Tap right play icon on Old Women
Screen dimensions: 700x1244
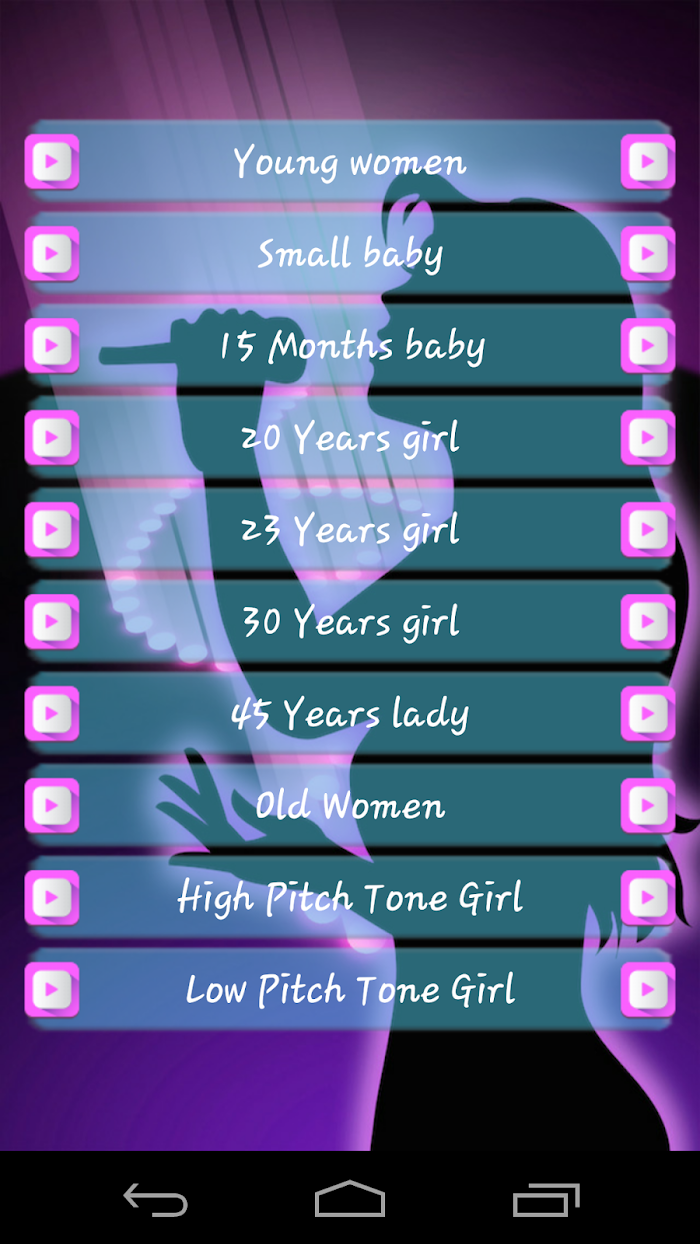[648, 806]
